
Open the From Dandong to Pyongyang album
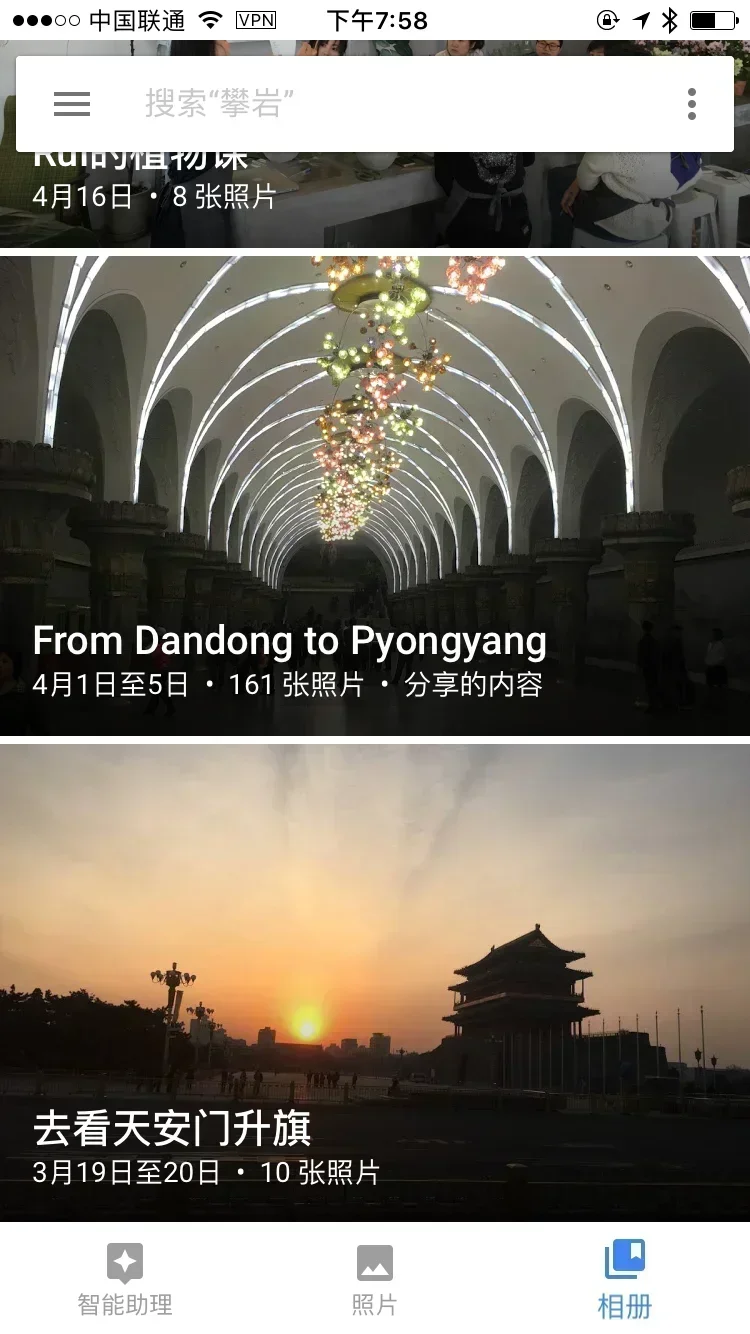tap(375, 495)
